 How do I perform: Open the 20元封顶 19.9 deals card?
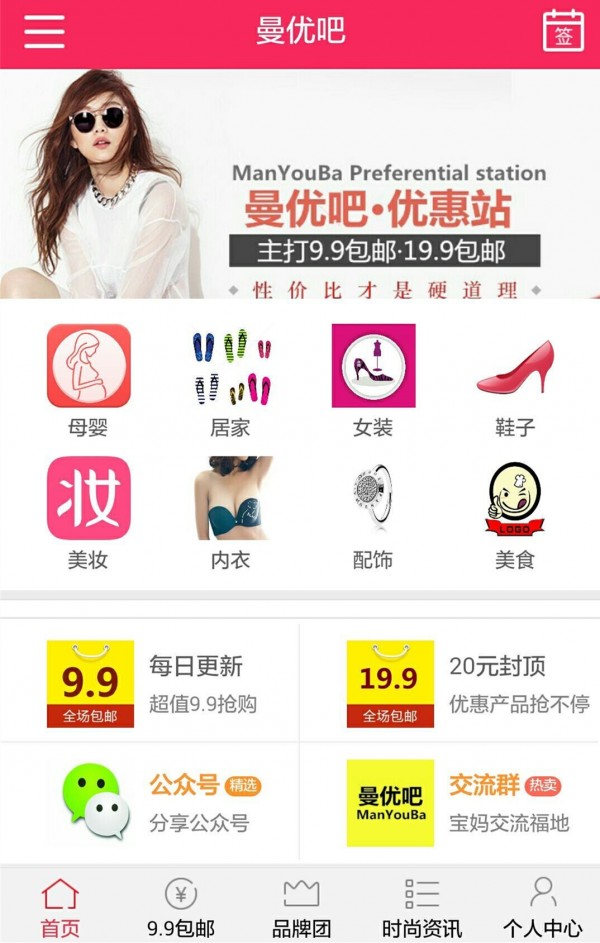point(450,683)
